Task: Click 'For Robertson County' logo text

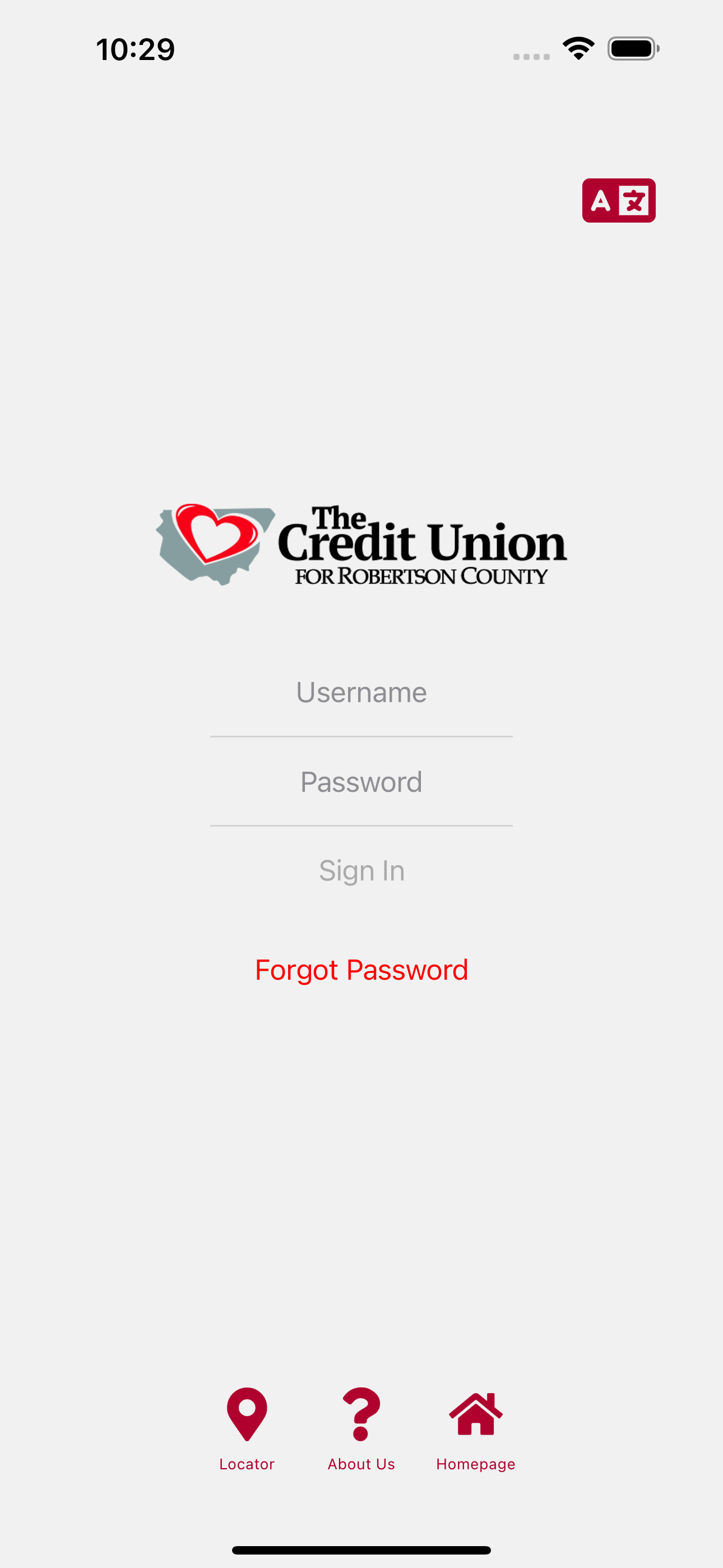Action: coord(421,574)
